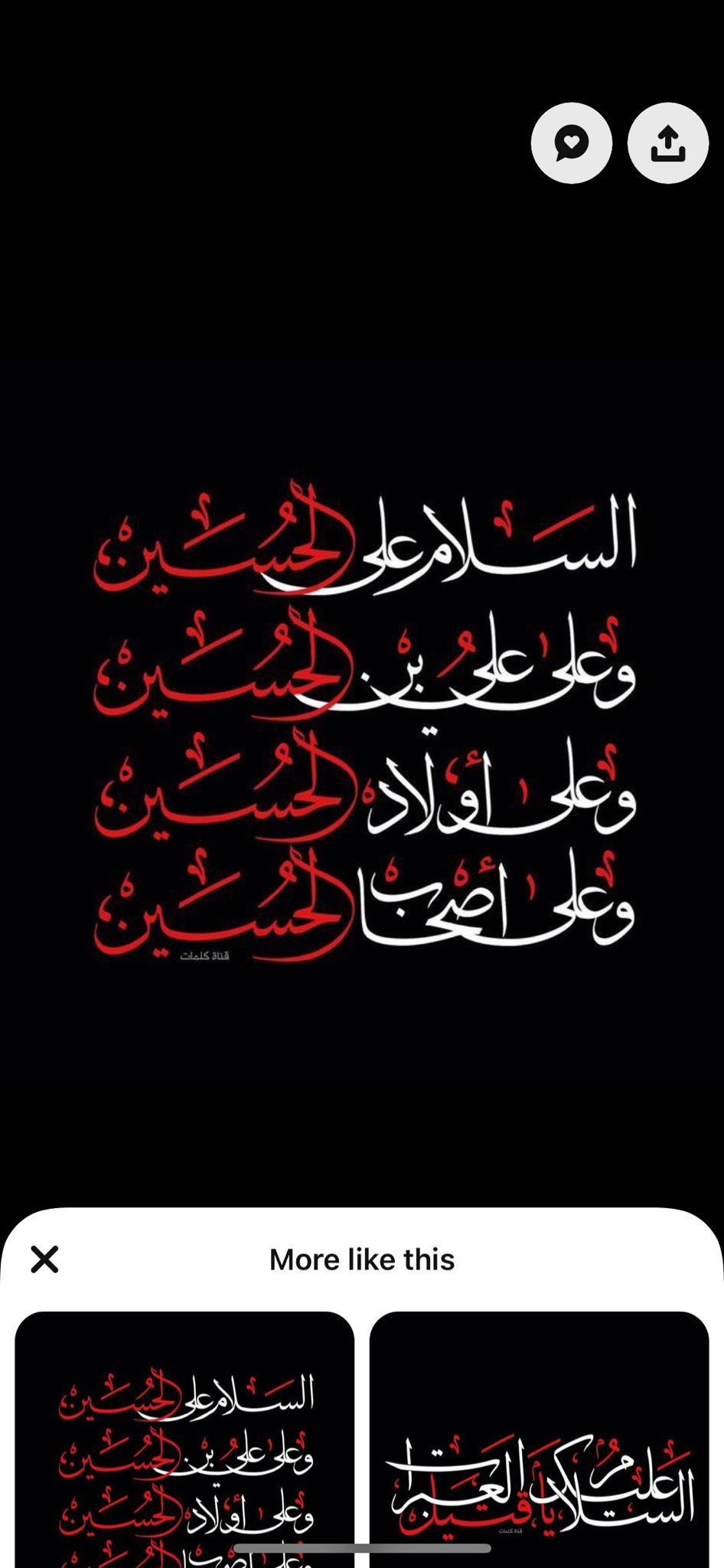Open the similar red Hussain calligraphy pin
Image resolution: width=724 pixels, height=1568 pixels.
(184, 1439)
